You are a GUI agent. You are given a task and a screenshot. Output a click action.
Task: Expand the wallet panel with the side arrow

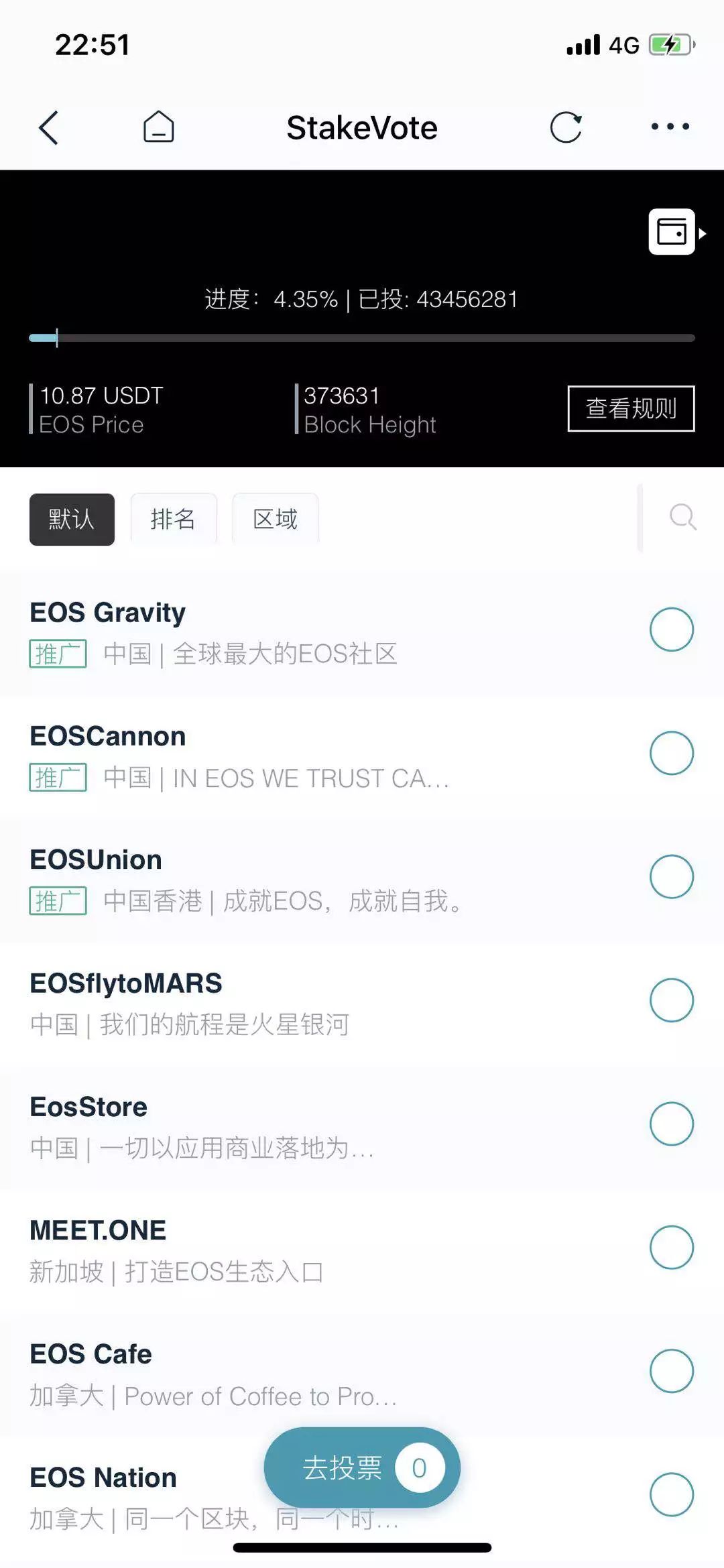tap(703, 234)
